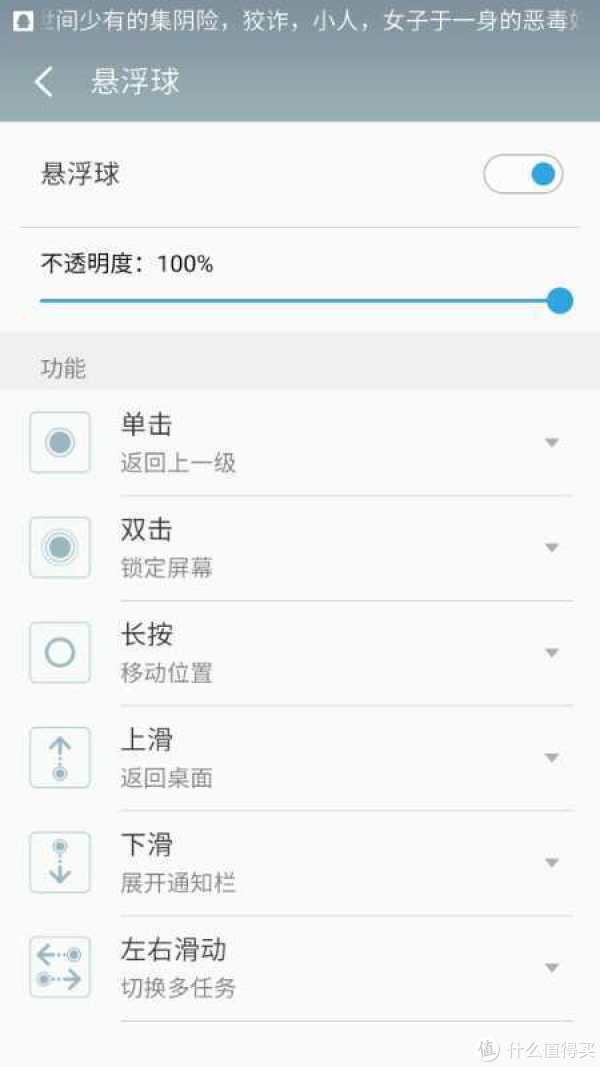Tap the 不透明度 opacity slider
Image resolution: width=600 pixels, height=1067 pixels.
click(x=300, y=300)
